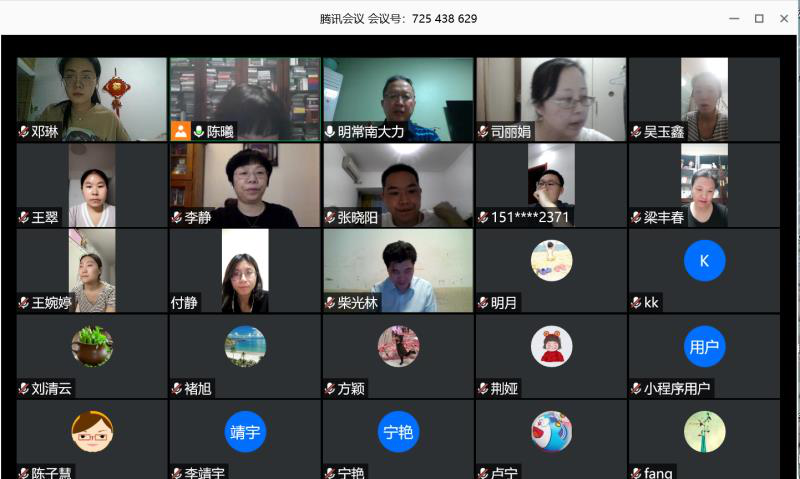Maximize the meeting window

coord(758,18)
